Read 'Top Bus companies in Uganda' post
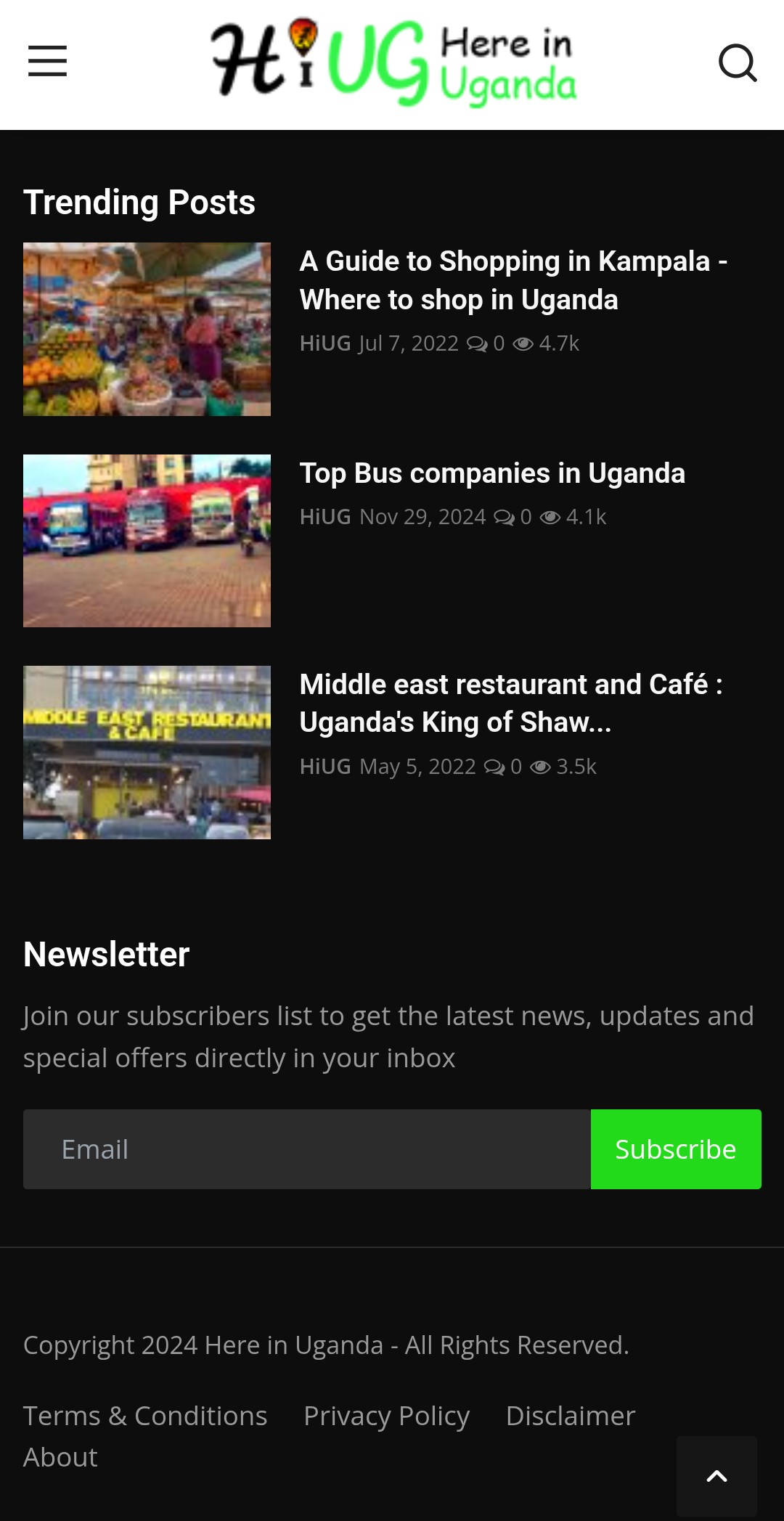The width and height of the screenshot is (784, 1521). [492, 473]
